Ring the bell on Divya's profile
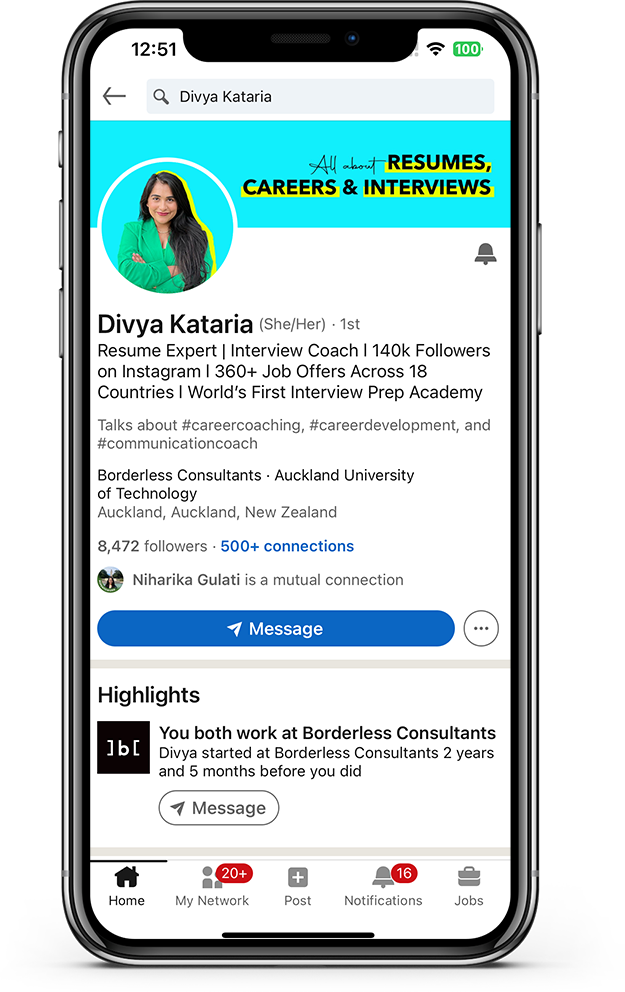The width and height of the screenshot is (625, 992). pyautogui.click(x=485, y=254)
